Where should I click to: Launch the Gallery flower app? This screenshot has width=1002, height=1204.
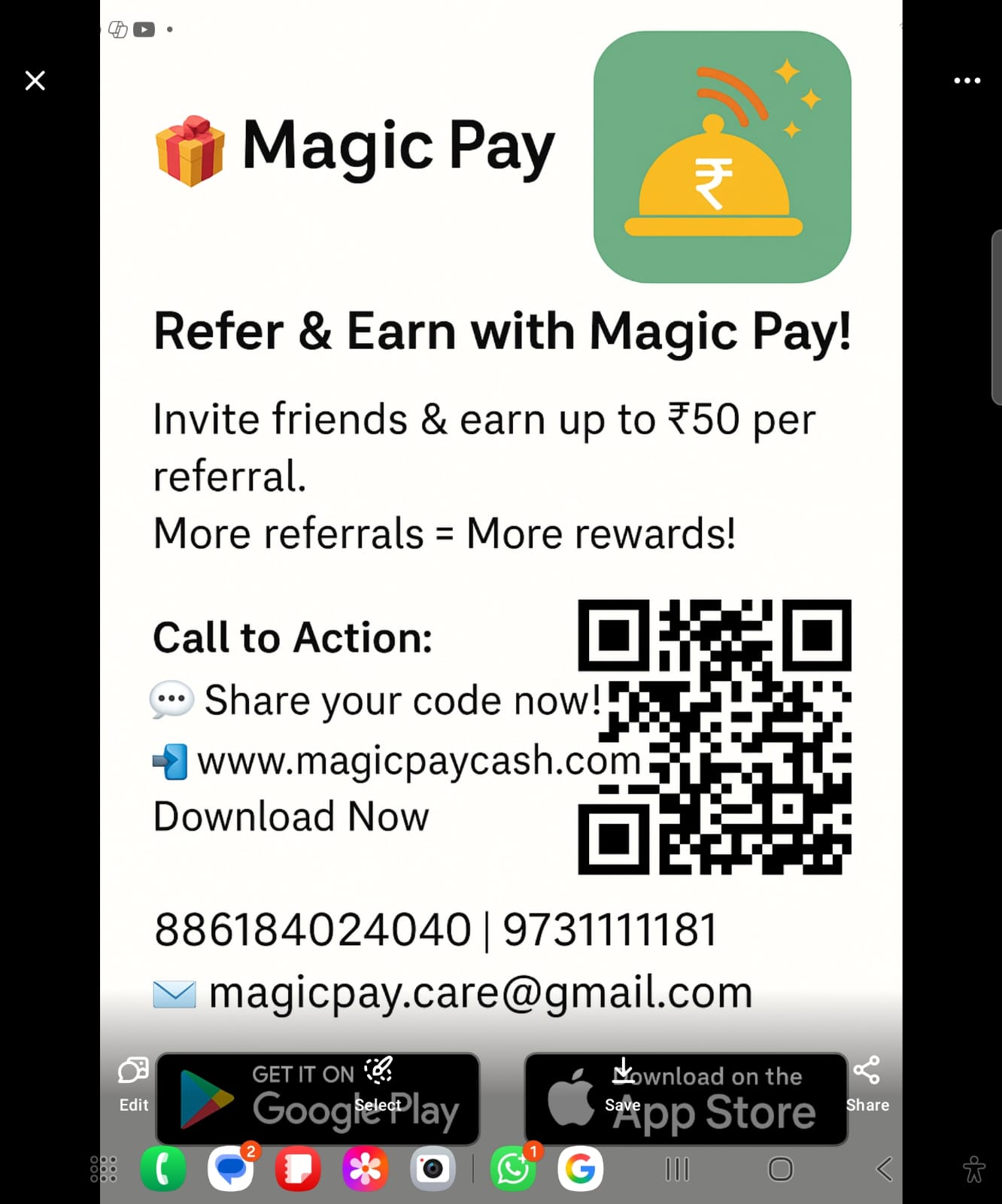coord(365,1169)
